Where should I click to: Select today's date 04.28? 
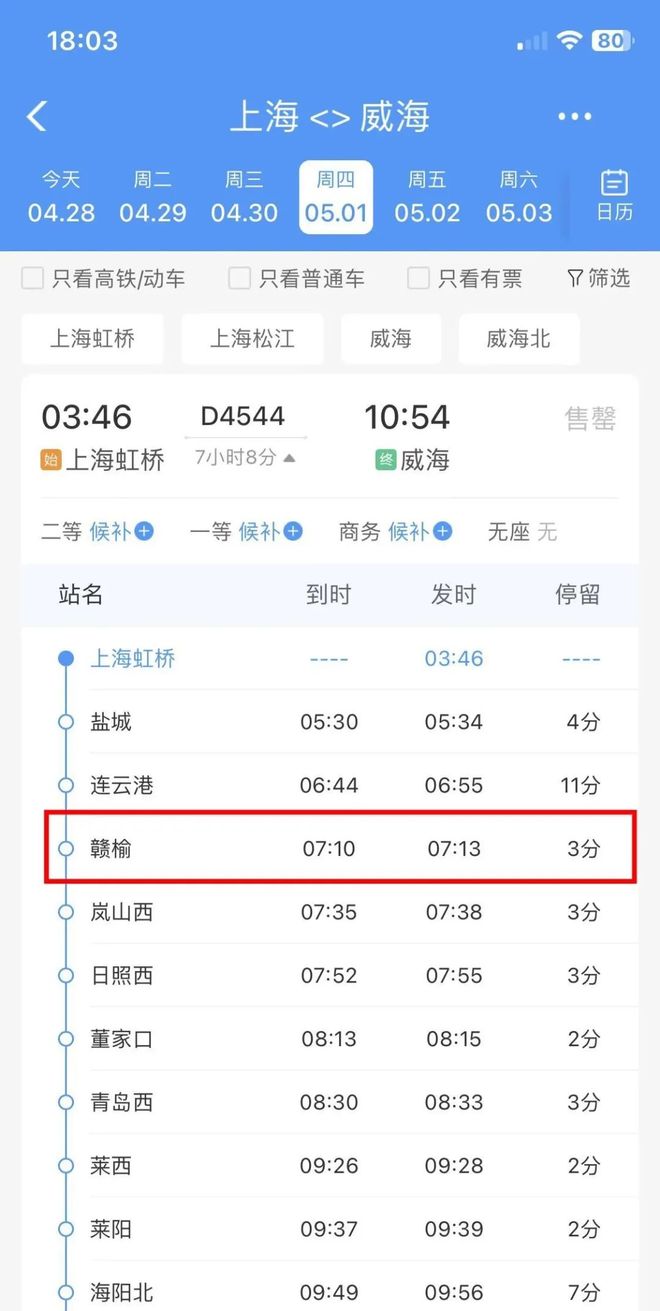(61, 197)
